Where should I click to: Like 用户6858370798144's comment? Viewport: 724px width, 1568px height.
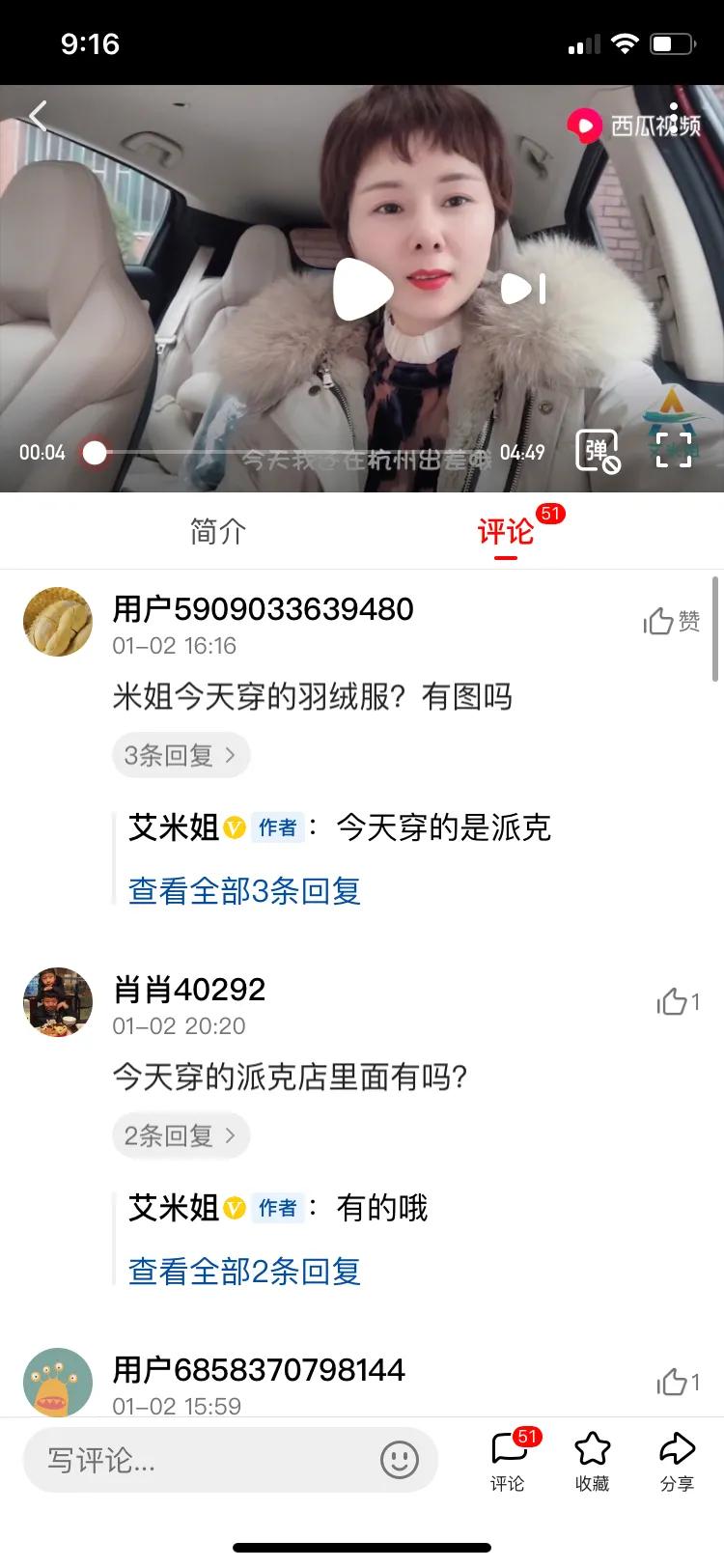pos(676,1383)
